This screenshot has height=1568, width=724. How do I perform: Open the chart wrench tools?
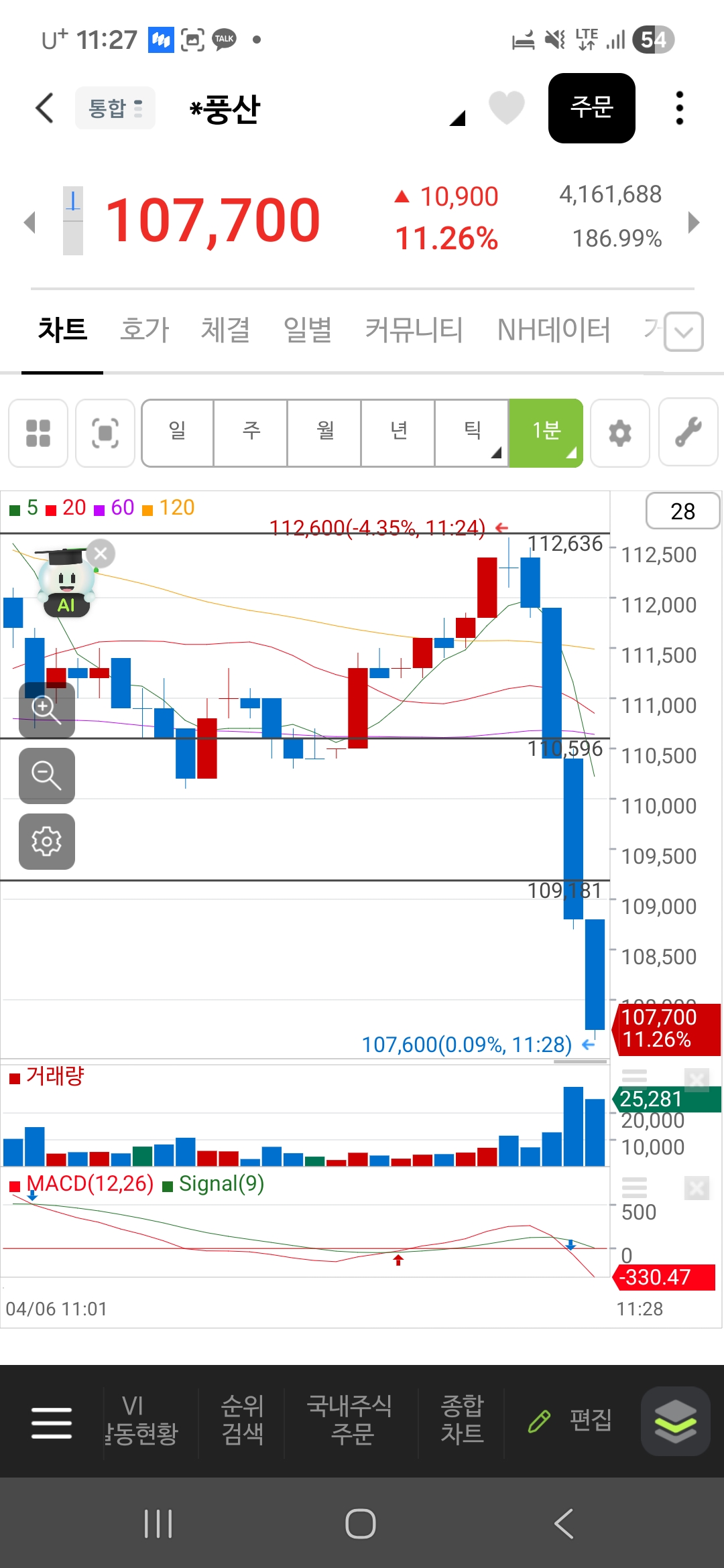(688, 433)
